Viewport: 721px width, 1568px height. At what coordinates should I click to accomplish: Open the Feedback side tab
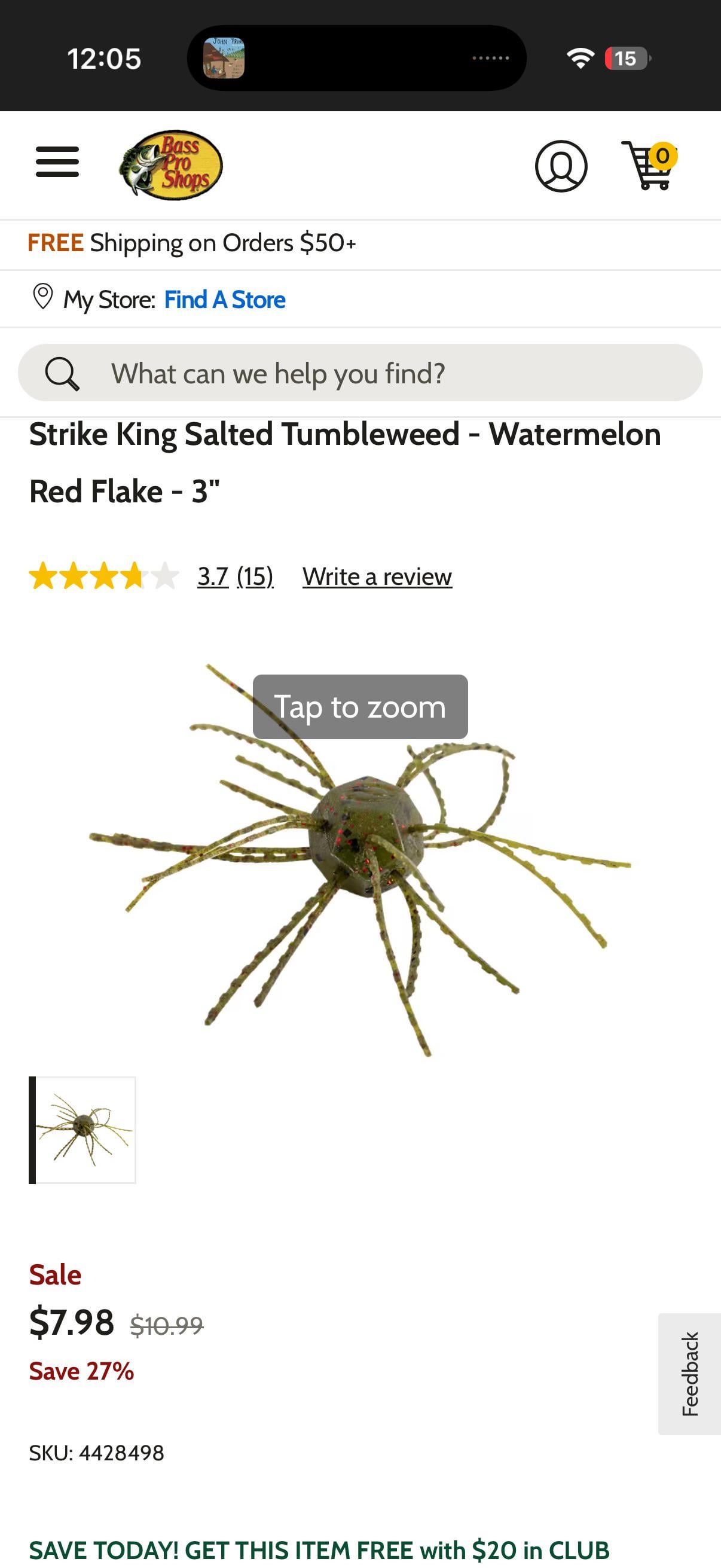click(x=689, y=1374)
